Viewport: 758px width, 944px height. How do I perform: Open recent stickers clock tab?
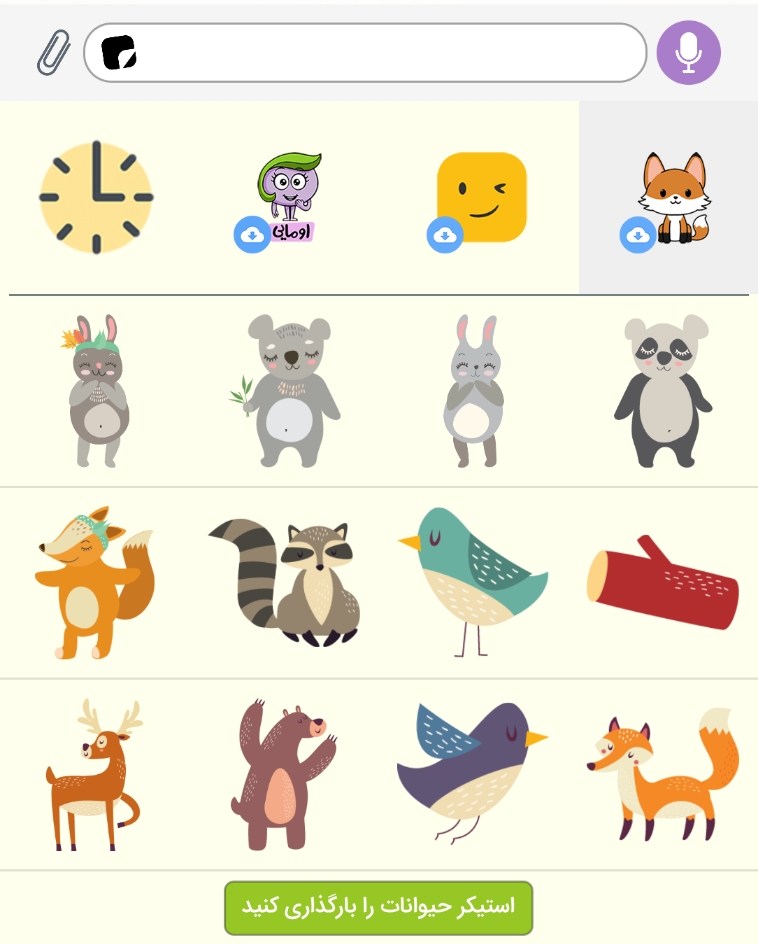point(96,197)
